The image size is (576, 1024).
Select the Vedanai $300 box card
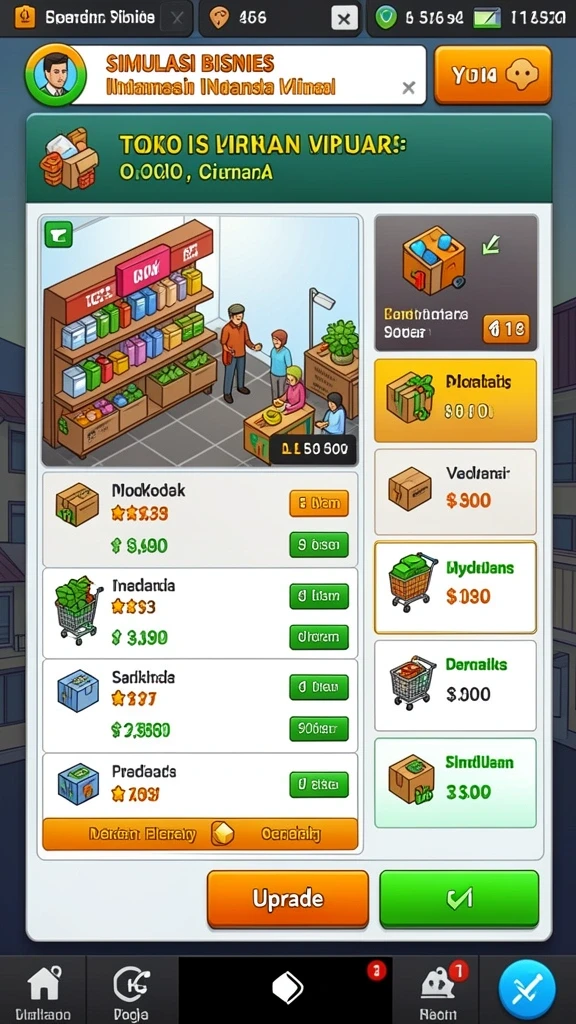click(x=455, y=492)
